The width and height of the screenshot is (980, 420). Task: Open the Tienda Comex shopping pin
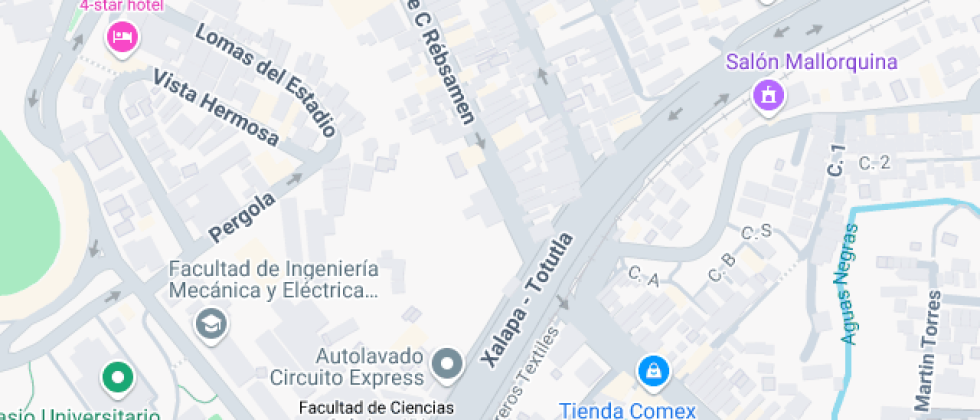coord(653,371)
